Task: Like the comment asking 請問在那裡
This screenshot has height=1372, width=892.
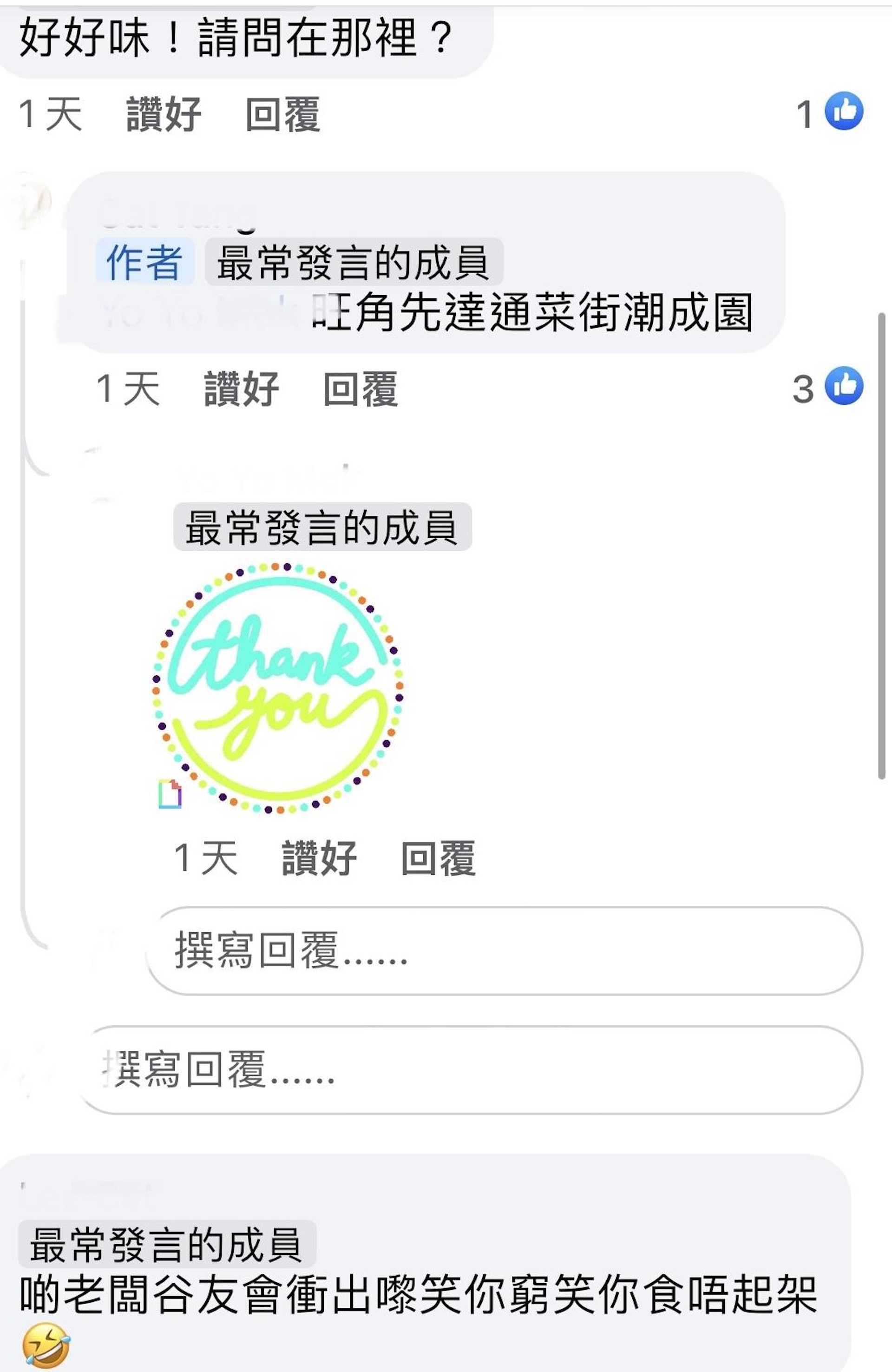Action: tap(163, 114)
